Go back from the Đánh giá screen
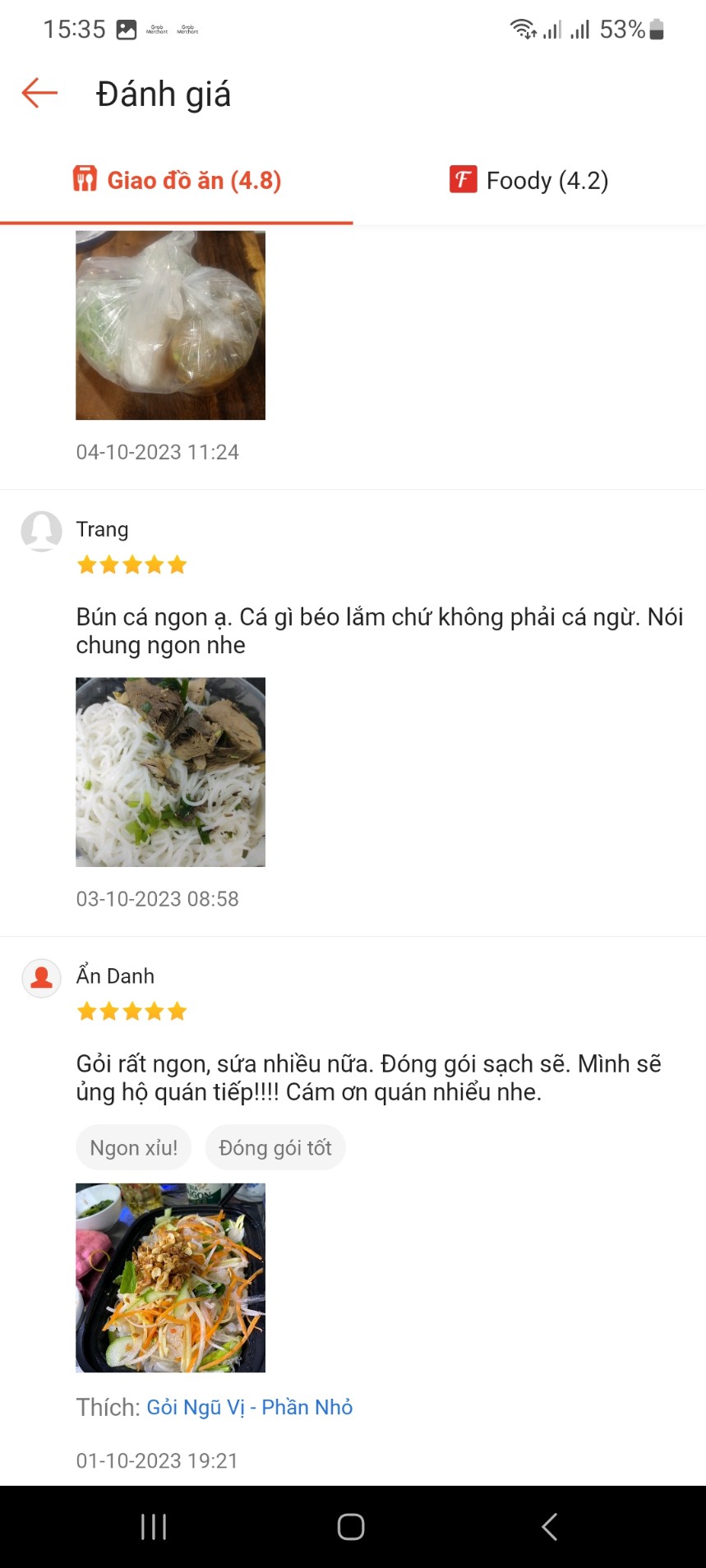The height and width of the screenshot is (1568, 706). tap(39, 94)
